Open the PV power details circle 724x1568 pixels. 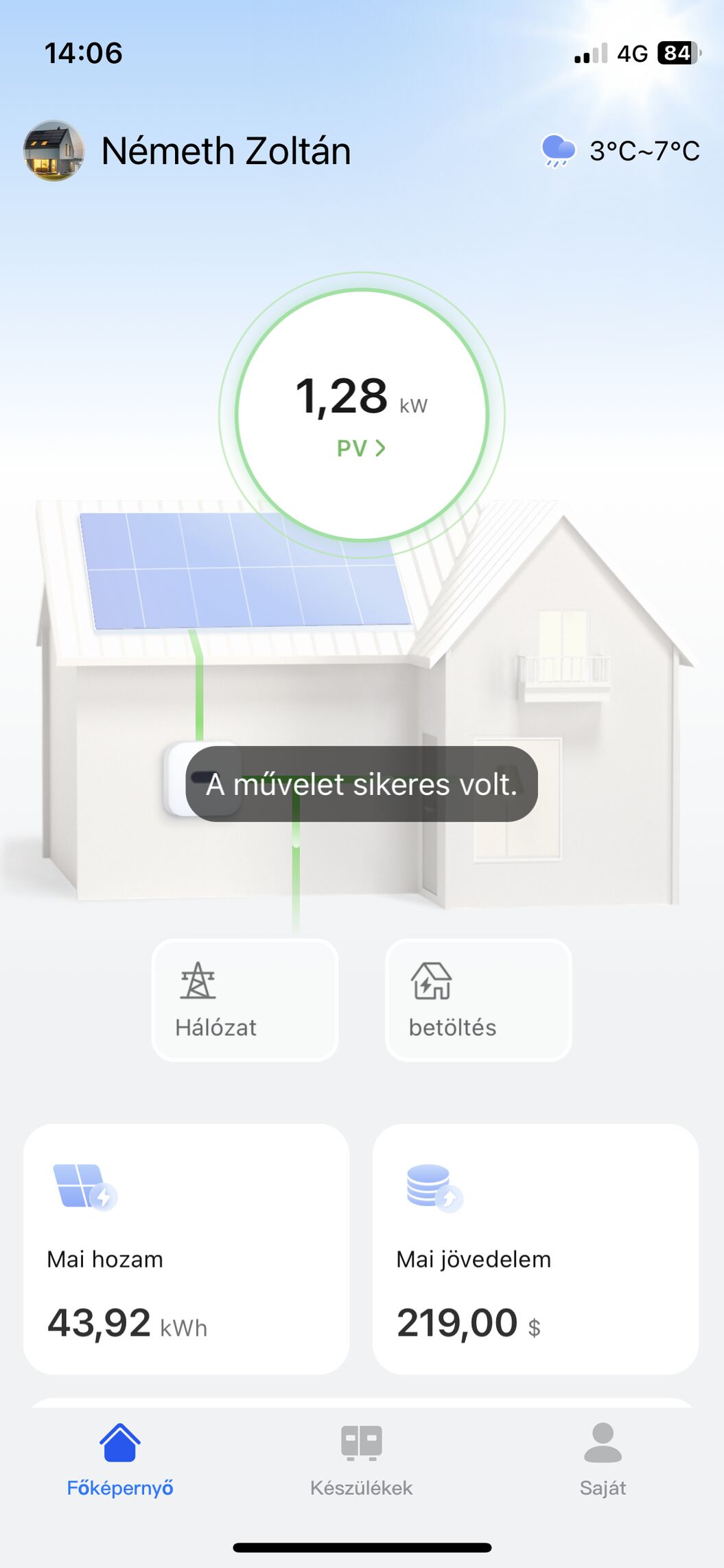[362, 415]
